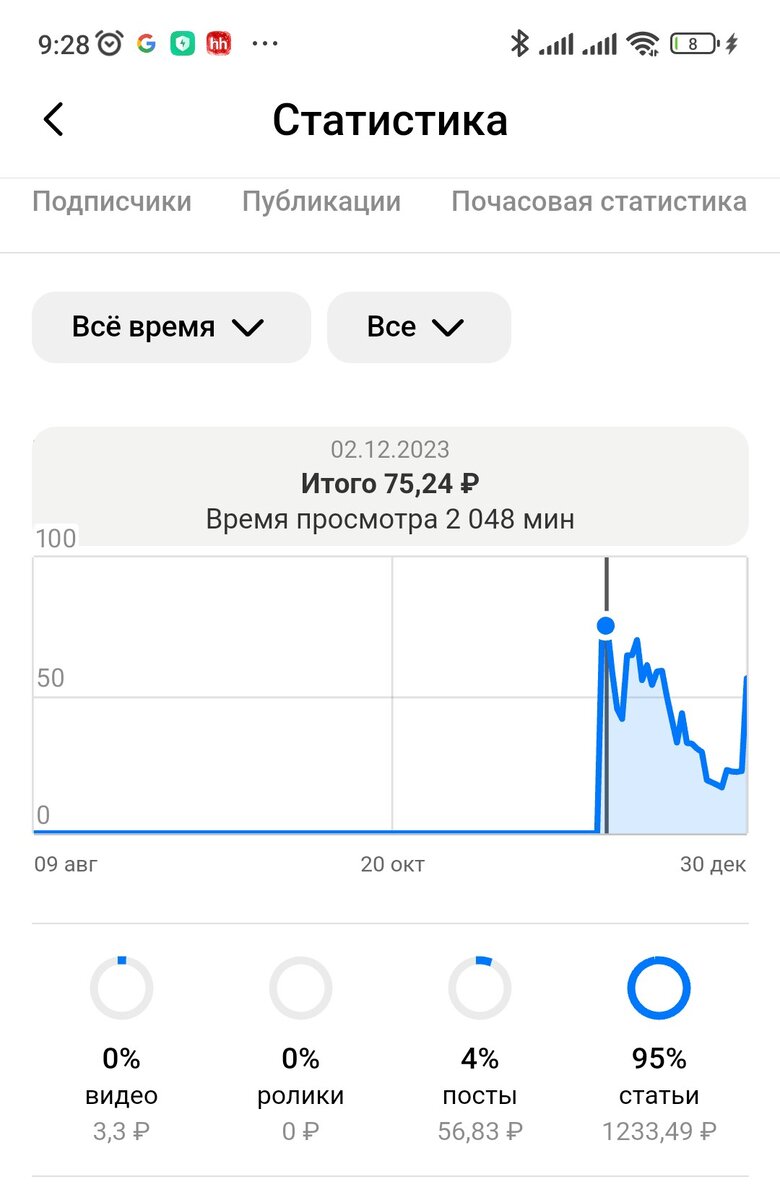Open the «Всё время» period dropdown
Viewport: 780px width, 1200px height.
tap(170, 327)
